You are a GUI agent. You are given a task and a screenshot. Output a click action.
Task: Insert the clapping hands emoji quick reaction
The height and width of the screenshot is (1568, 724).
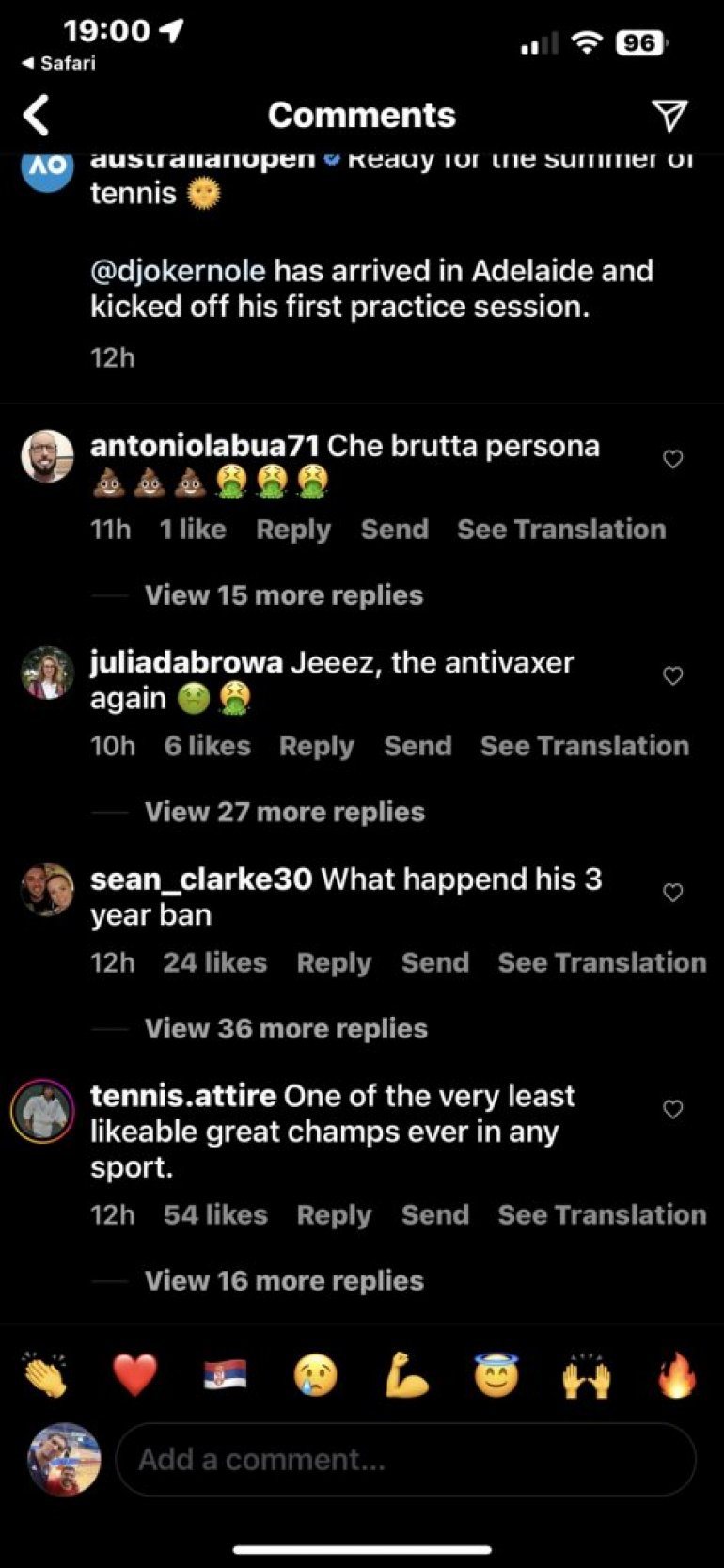[45, 1375]
